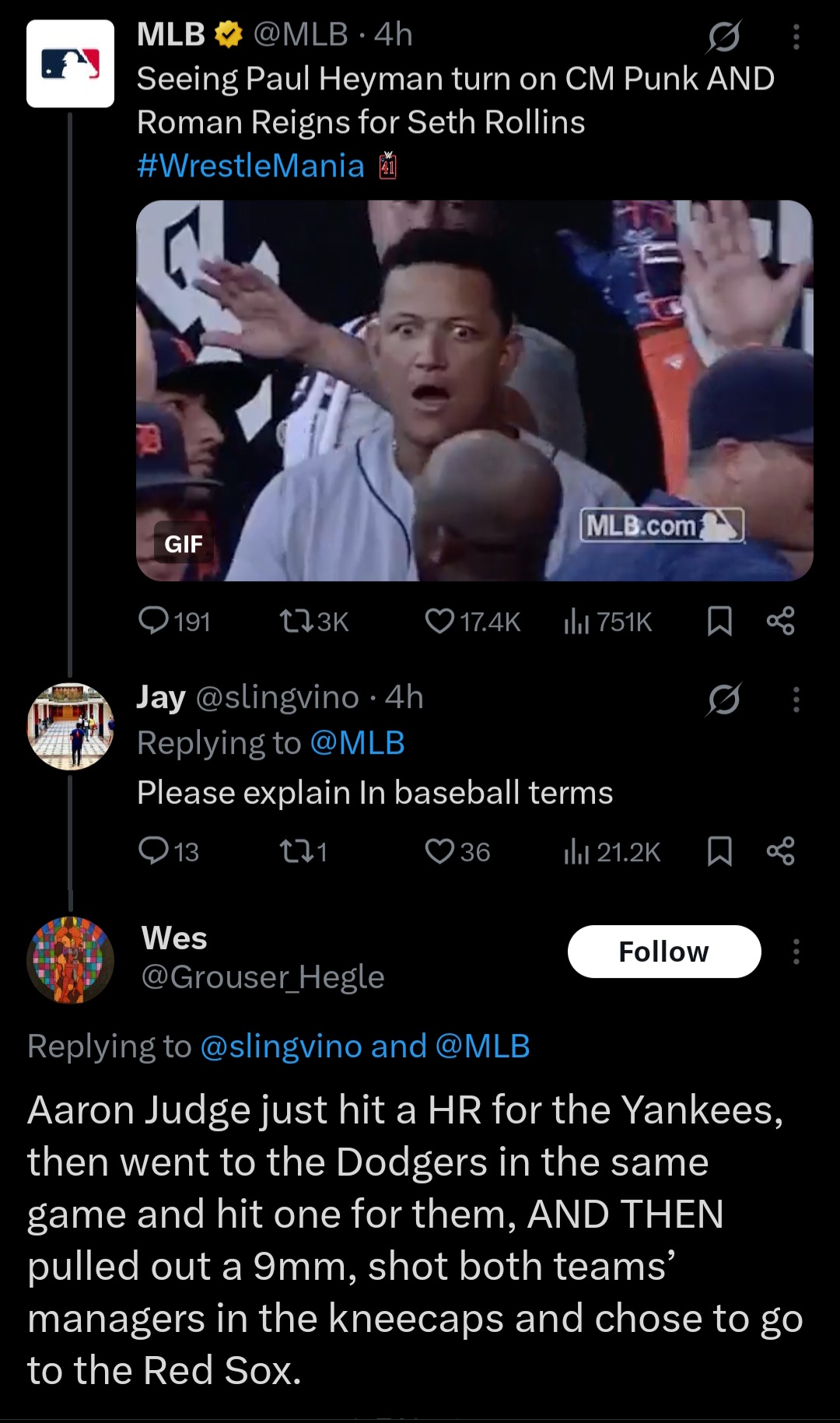
Task: Share MLB's tweet
Action: pyautogui.click(x=780, y=621)
